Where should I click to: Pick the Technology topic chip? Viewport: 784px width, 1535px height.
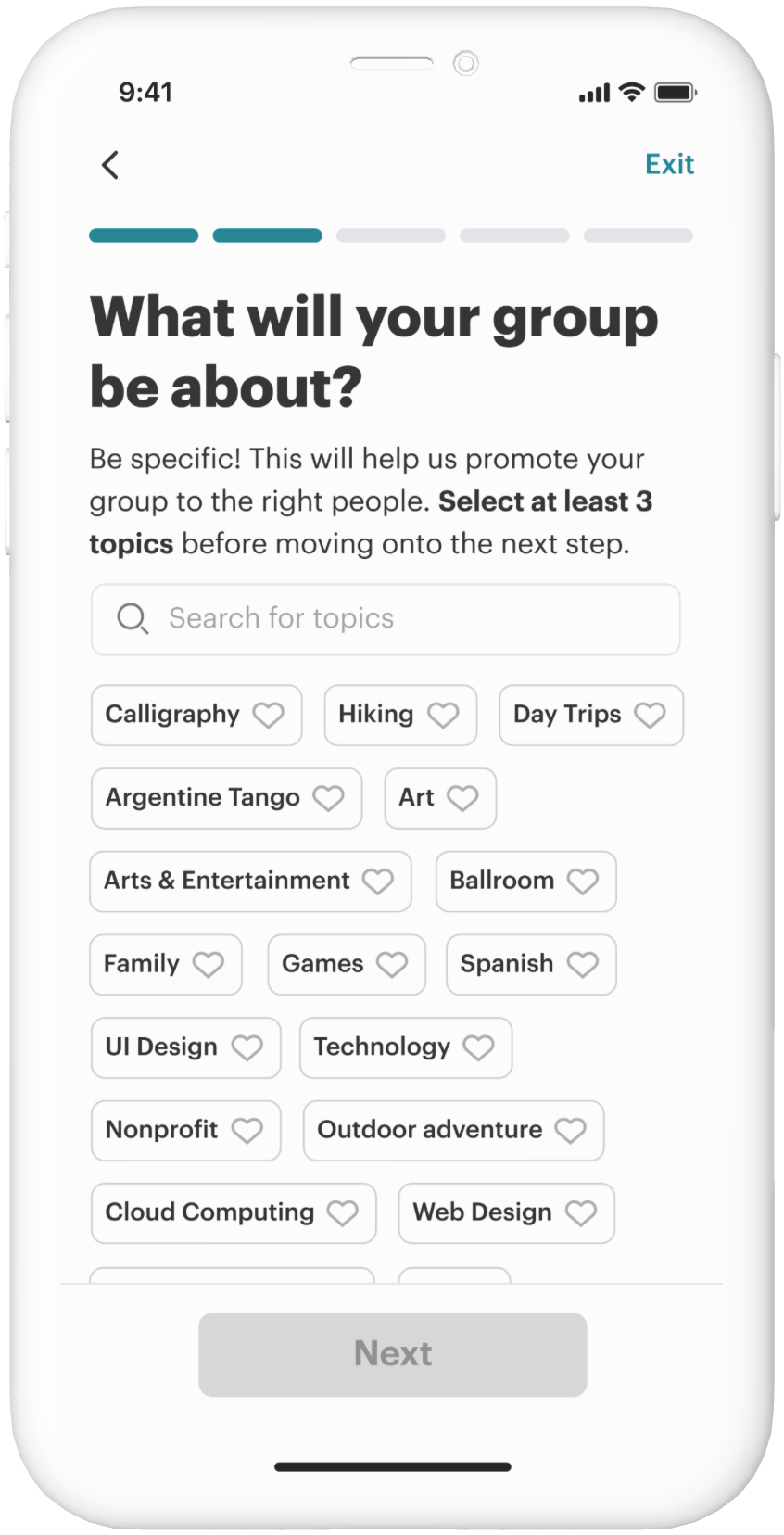(406, 1047)
